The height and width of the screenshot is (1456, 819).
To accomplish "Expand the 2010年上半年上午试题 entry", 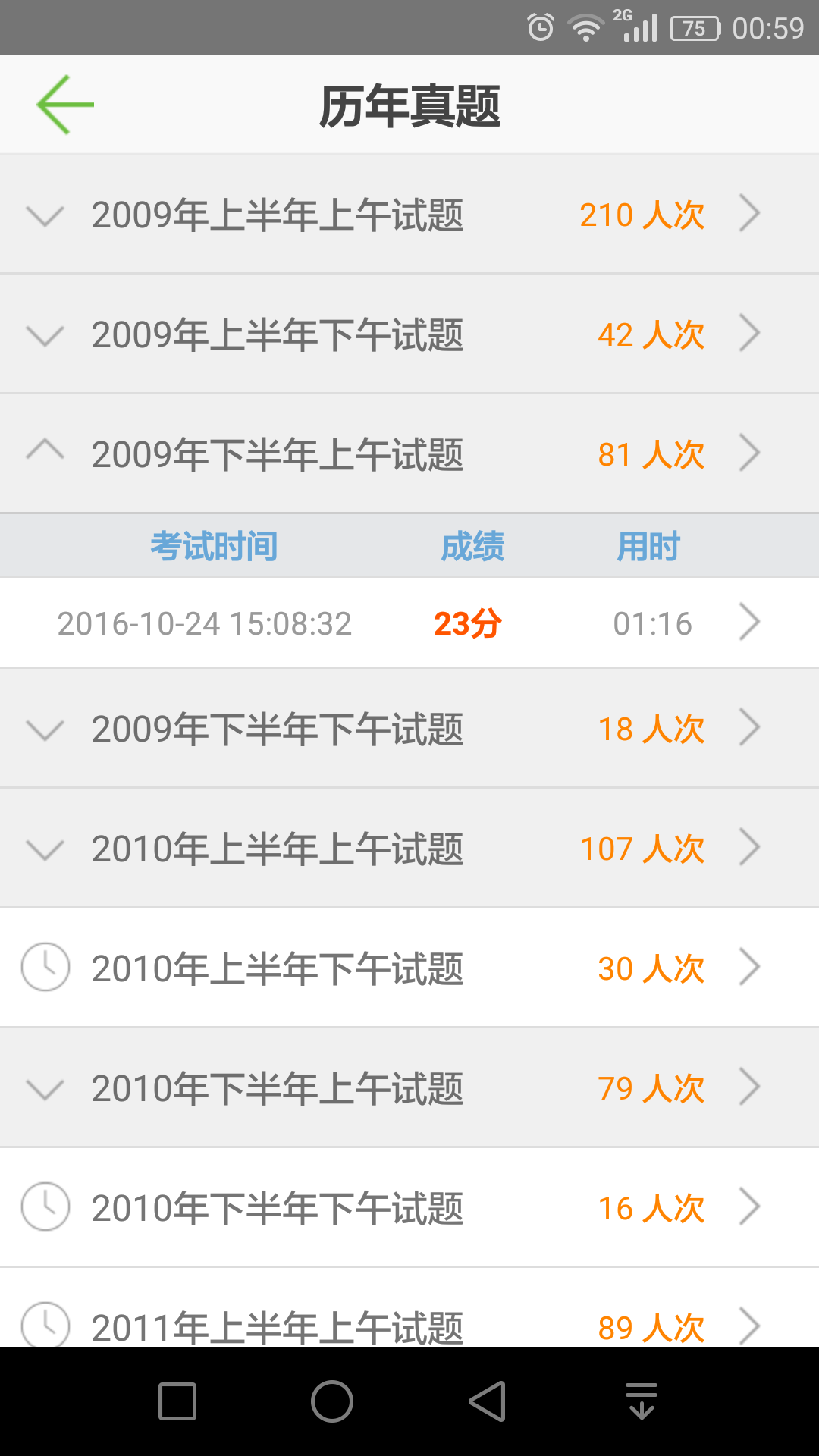I will click(x=45, y=850).
